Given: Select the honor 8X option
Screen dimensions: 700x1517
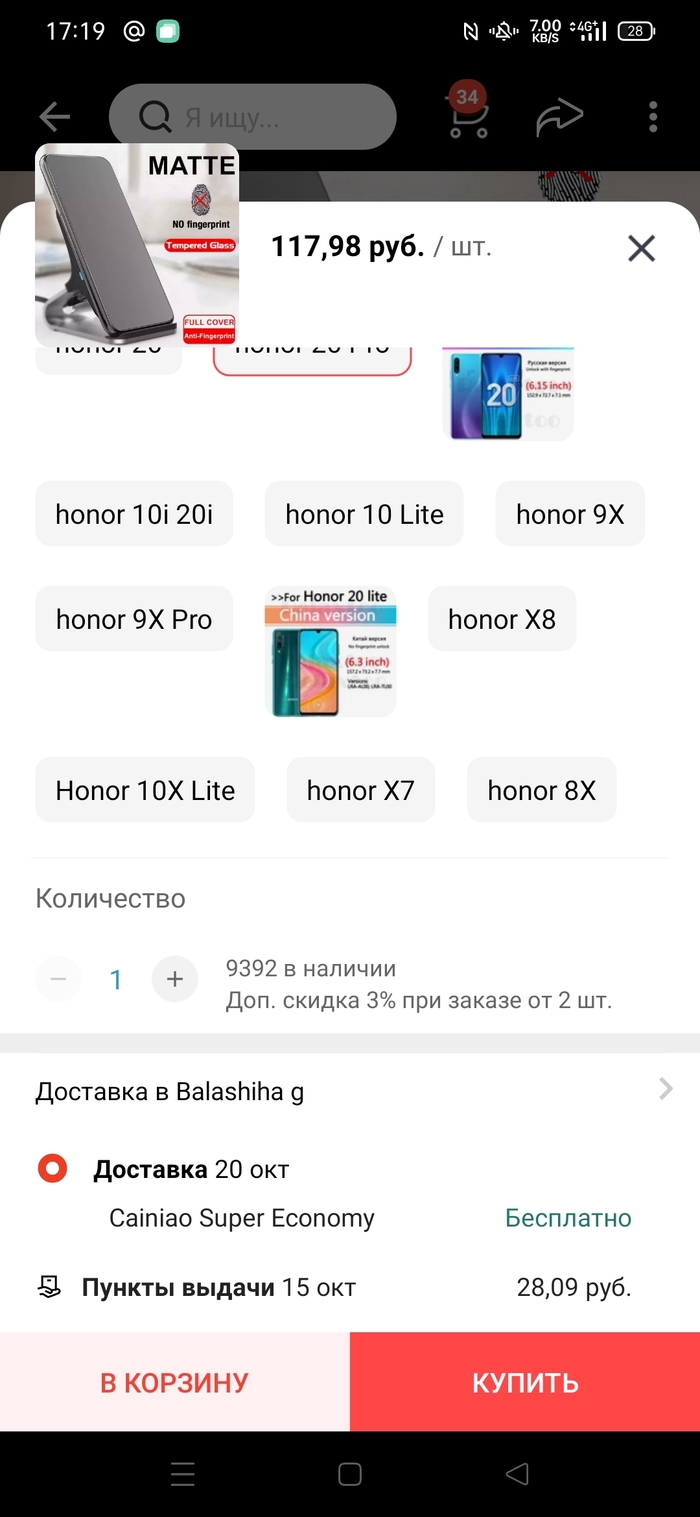Looking at the screenshot, I should (x=541, y=790).
